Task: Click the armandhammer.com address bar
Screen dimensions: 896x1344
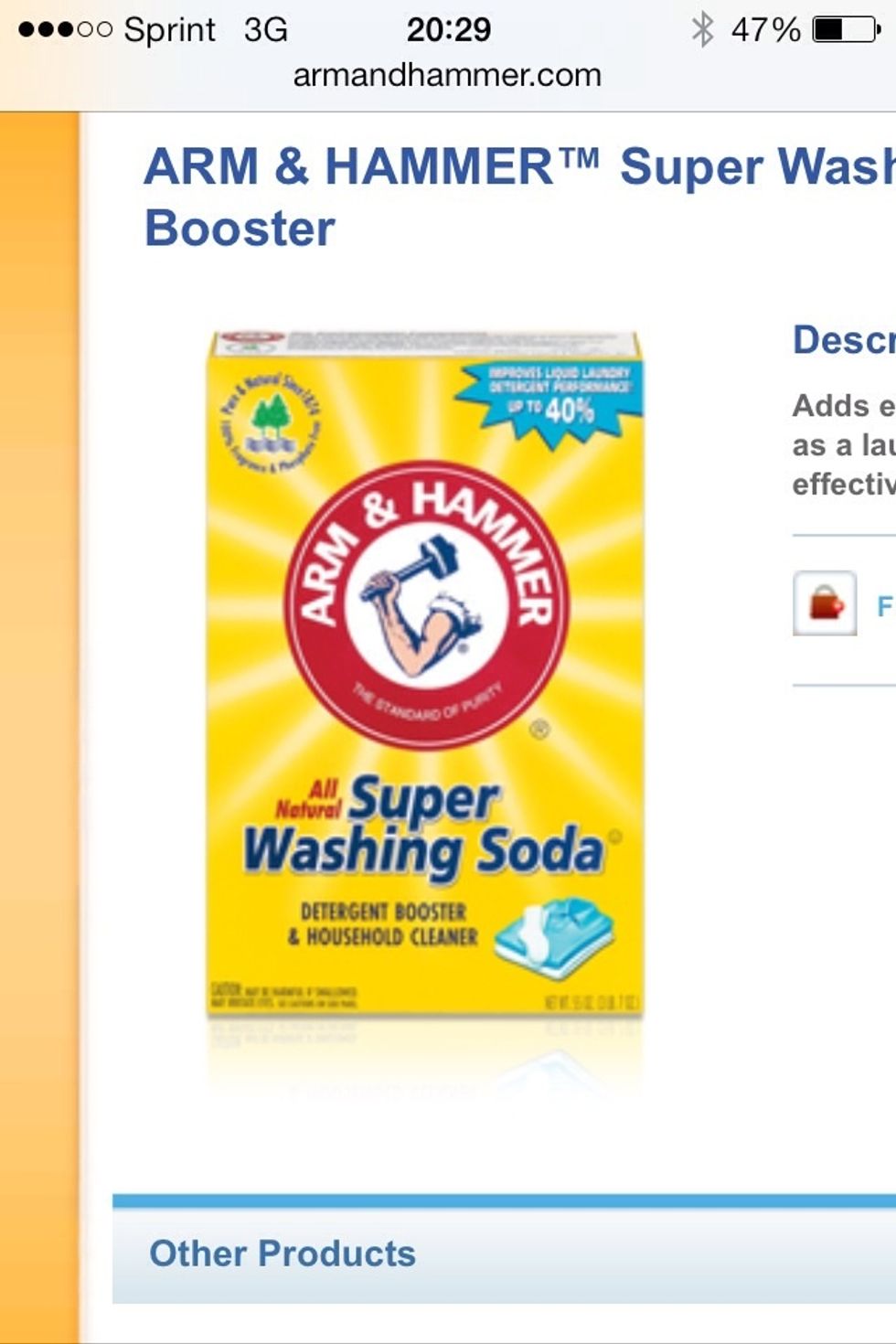Action: pyautogui.click(x=448, y=76)
